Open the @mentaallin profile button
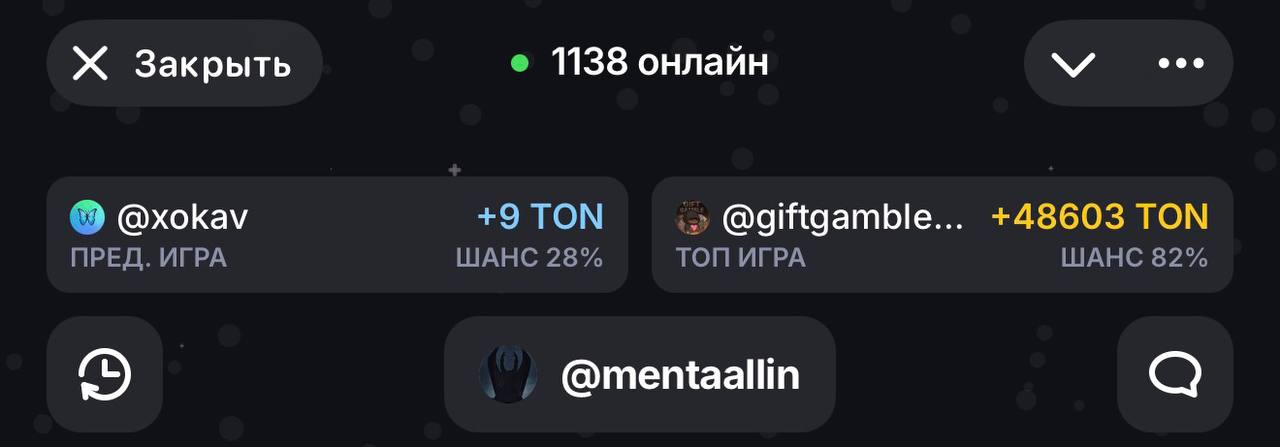1280x447 pixels. tap(640, 375)
